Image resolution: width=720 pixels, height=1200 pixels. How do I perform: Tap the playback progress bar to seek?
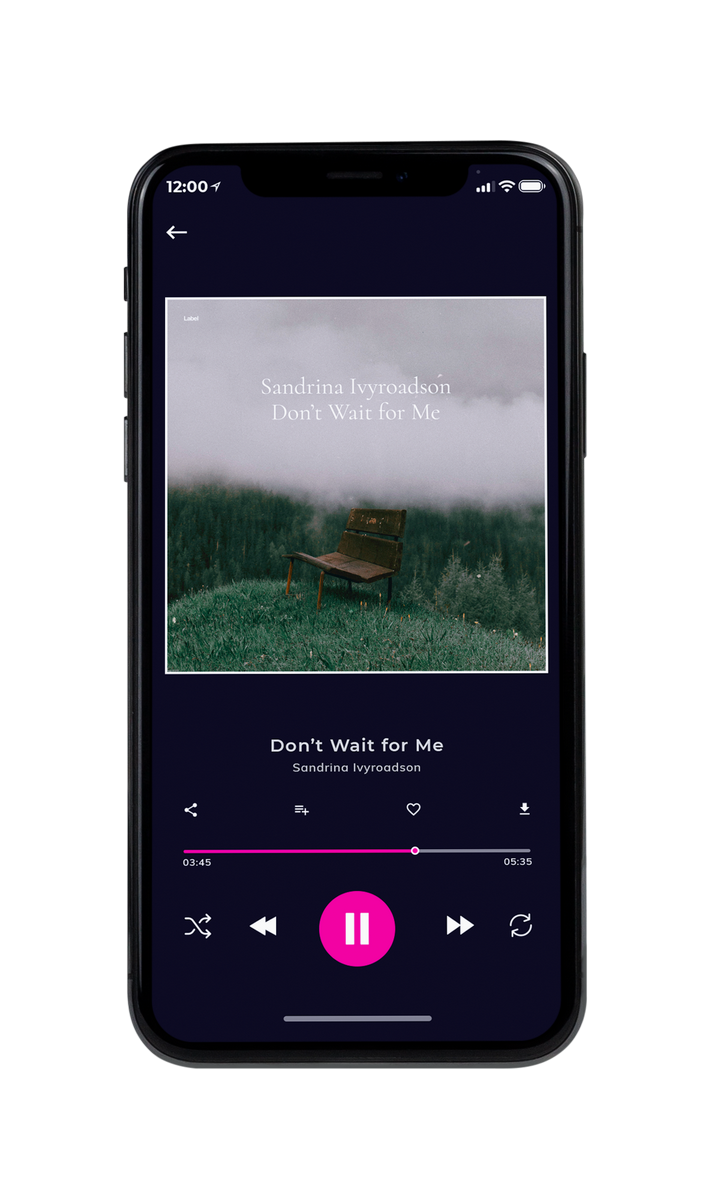pyautogui.click(x=357, y=851)
